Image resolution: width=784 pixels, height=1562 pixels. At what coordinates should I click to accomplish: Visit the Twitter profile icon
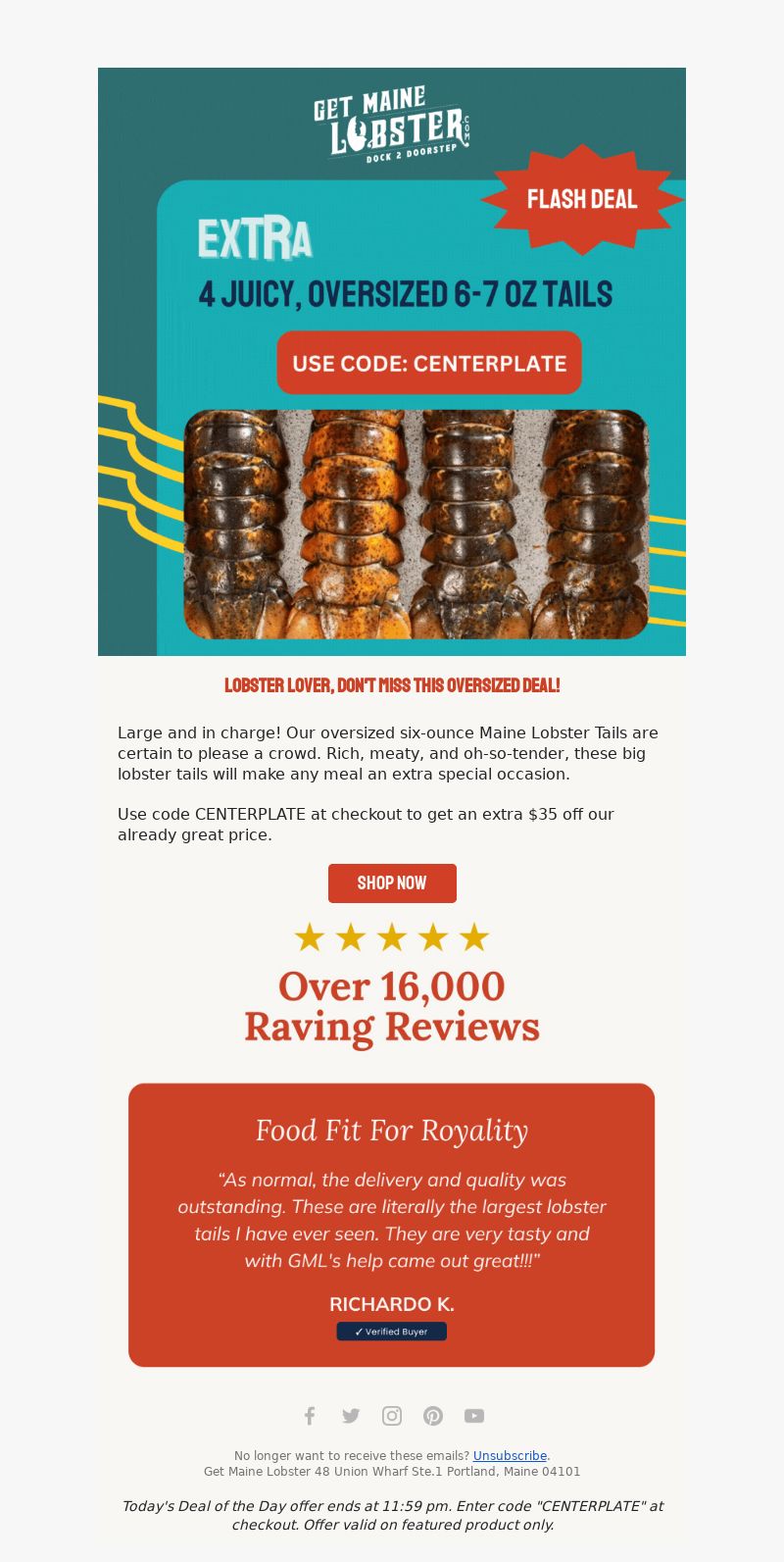point(351,1415)
